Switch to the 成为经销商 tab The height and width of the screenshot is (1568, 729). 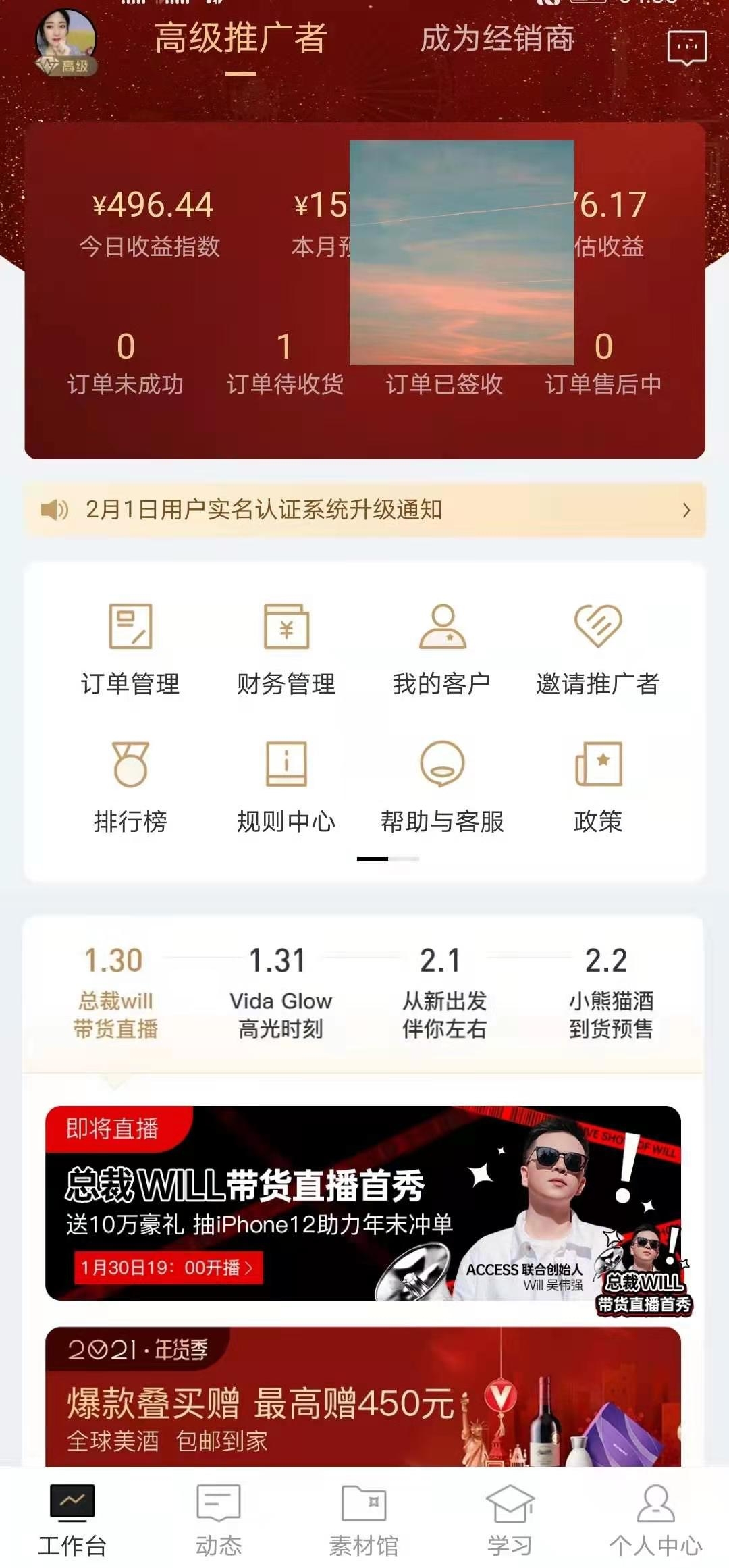(497, 39)
